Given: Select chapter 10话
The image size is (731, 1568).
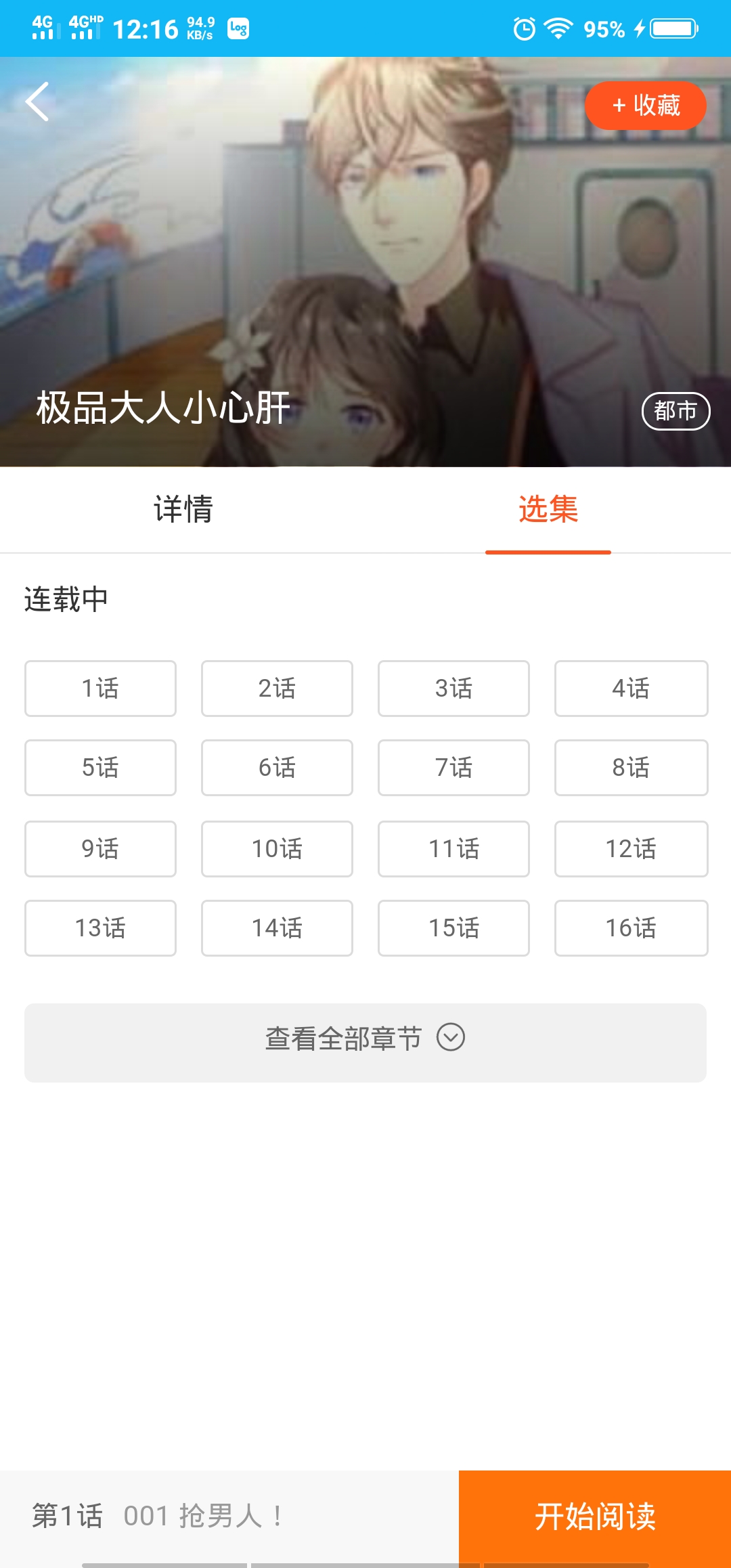Looking at the screenshot, I should coord(277,849).
